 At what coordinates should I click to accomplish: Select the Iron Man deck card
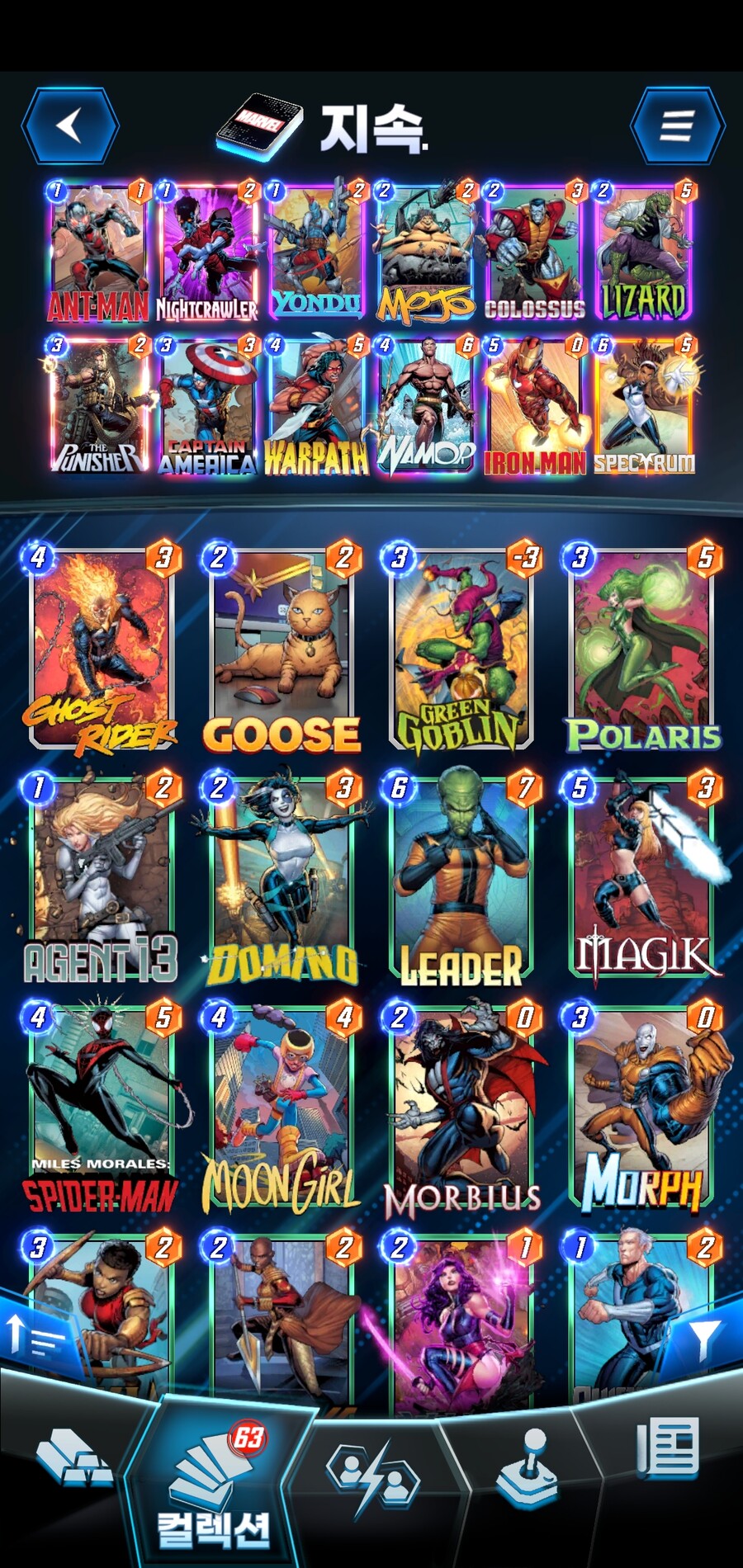pyautogui.click(x=535, y=406)
